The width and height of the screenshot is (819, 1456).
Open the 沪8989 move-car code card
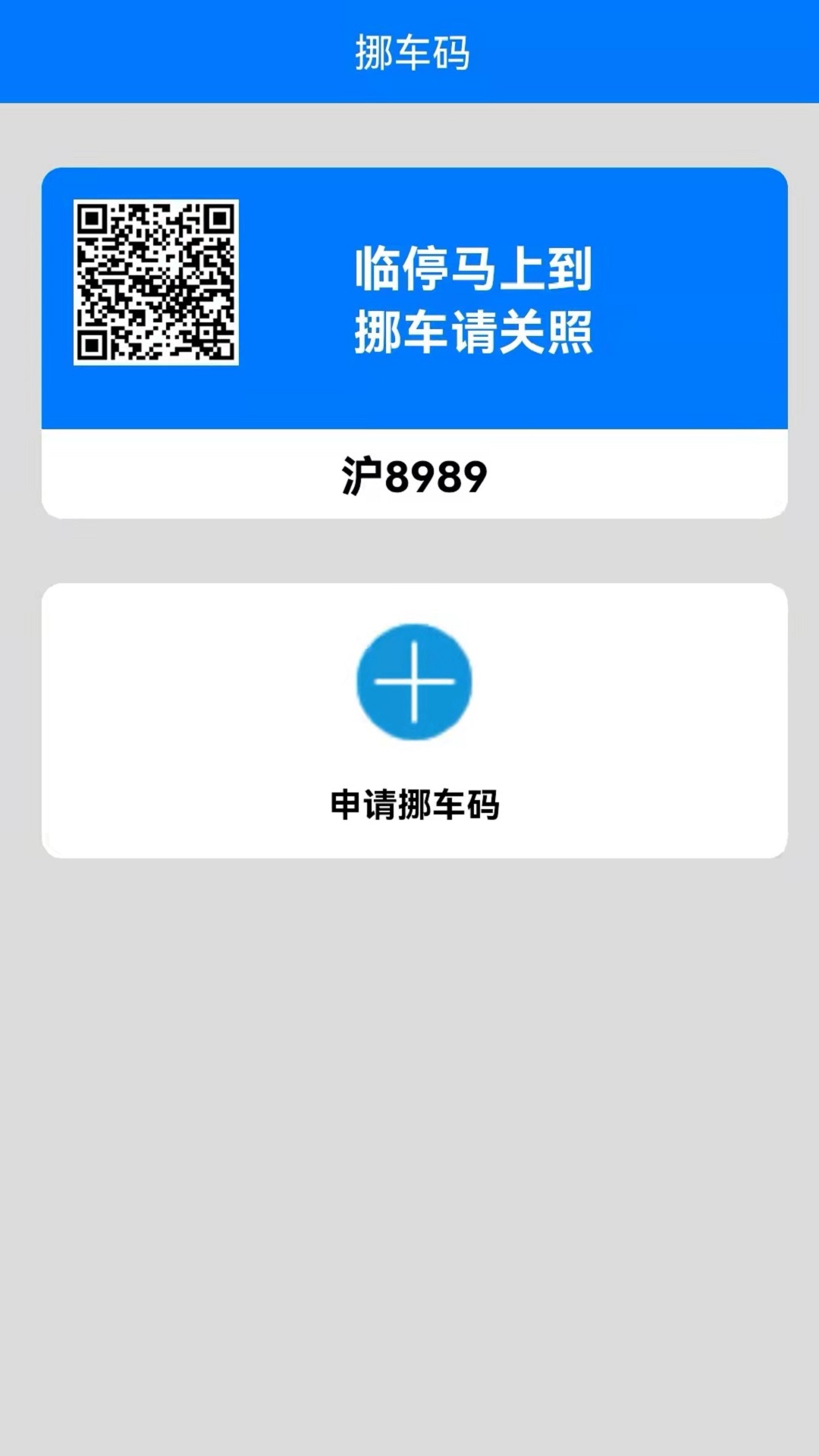414,343
